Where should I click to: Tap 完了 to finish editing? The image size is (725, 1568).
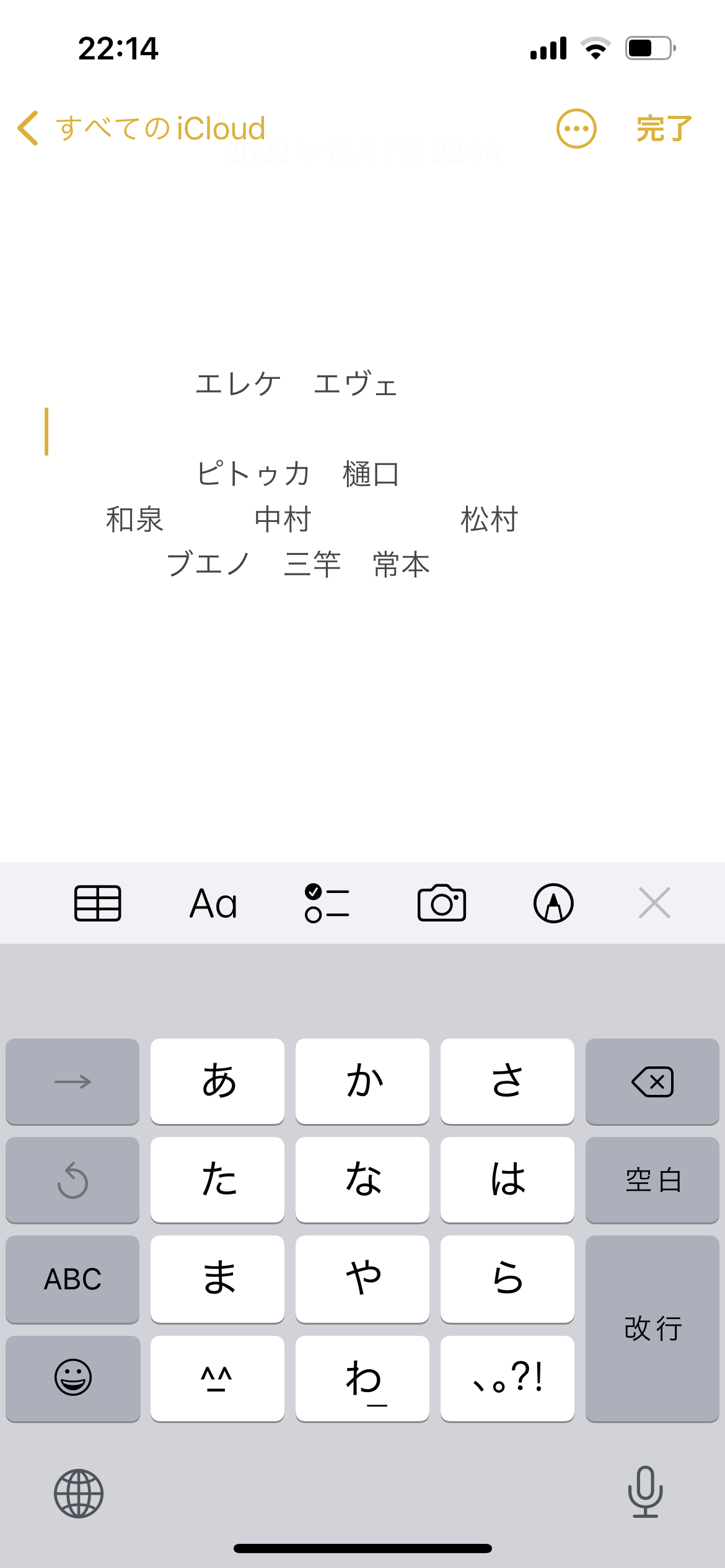[x=664, y=129]
